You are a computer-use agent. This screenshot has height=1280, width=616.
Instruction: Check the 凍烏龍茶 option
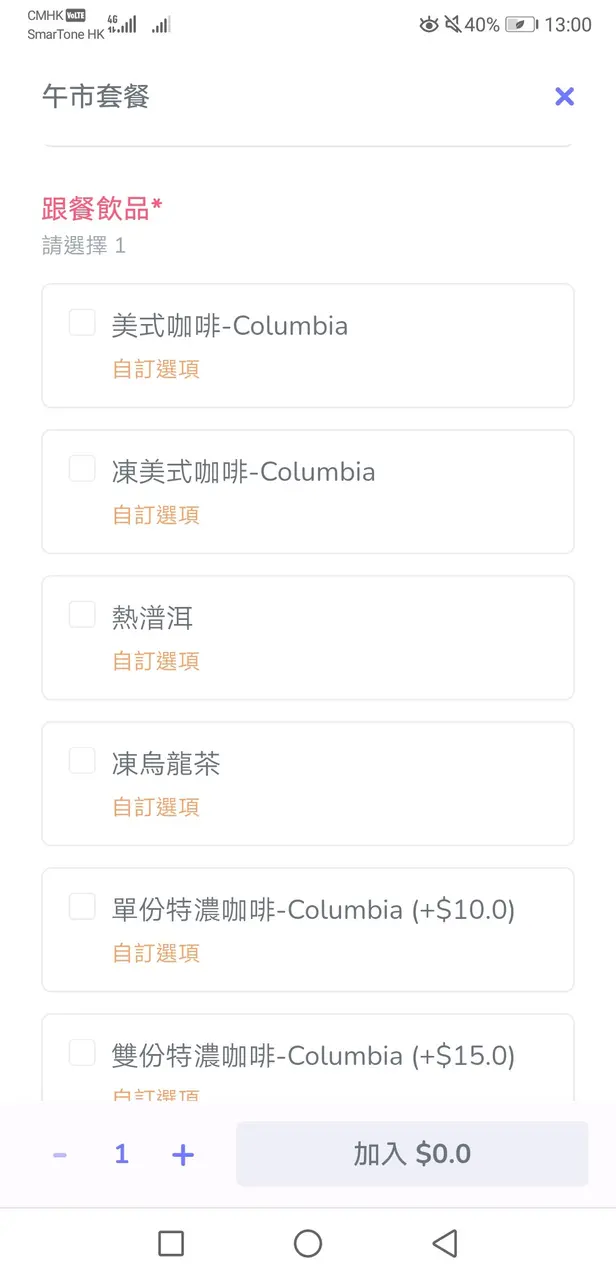82,761
